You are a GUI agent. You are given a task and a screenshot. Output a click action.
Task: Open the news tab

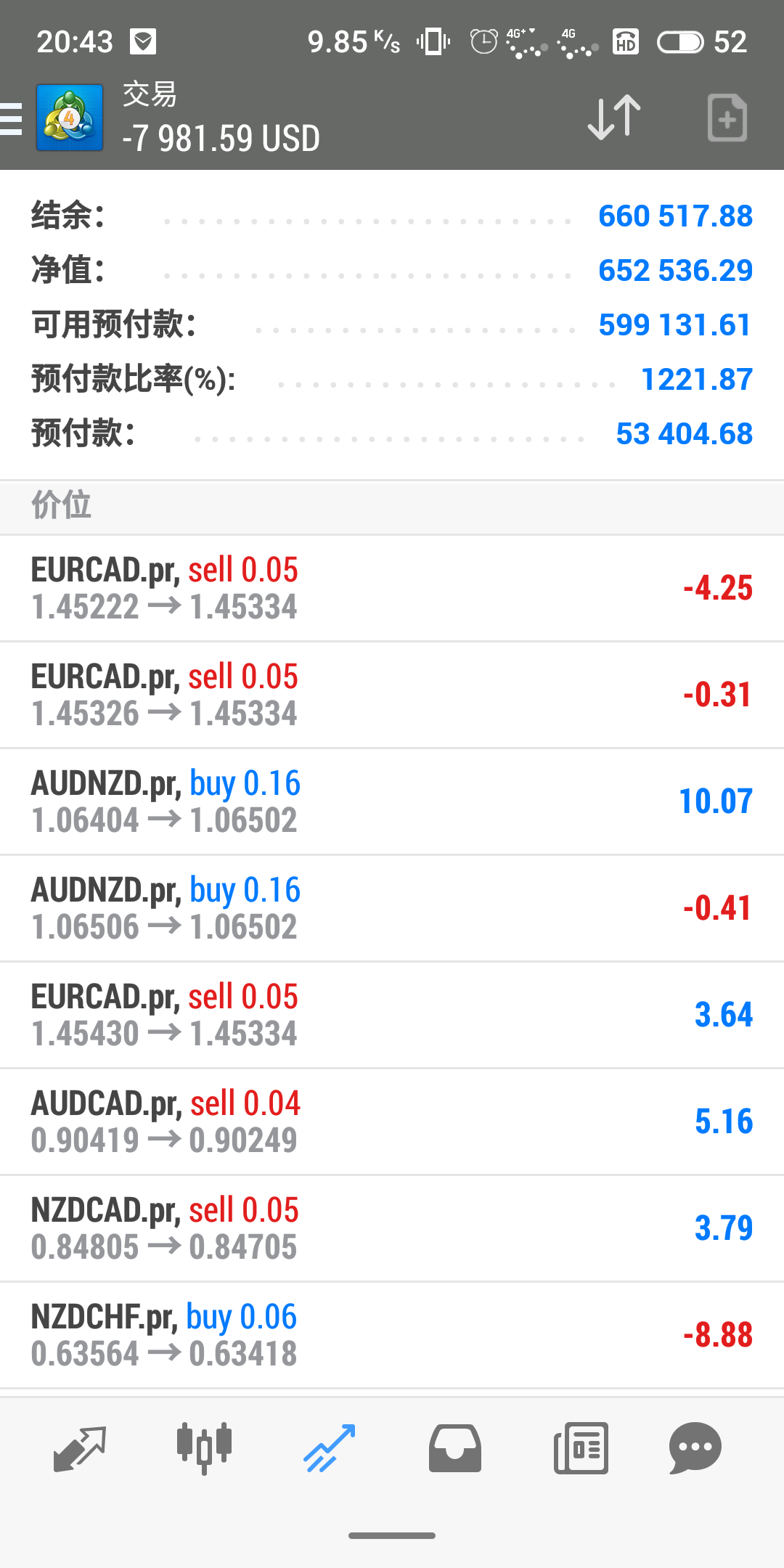point(581,1448)
